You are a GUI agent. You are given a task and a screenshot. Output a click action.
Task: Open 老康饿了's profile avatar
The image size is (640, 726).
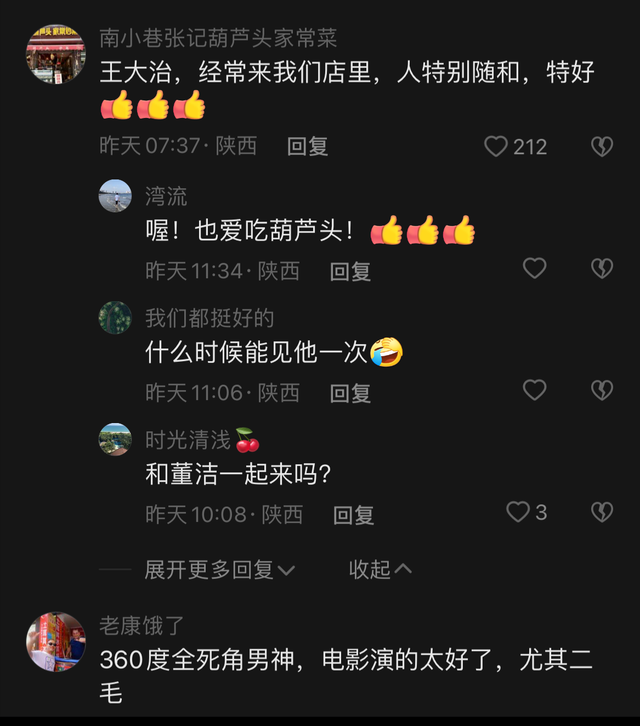pos(56,642)
